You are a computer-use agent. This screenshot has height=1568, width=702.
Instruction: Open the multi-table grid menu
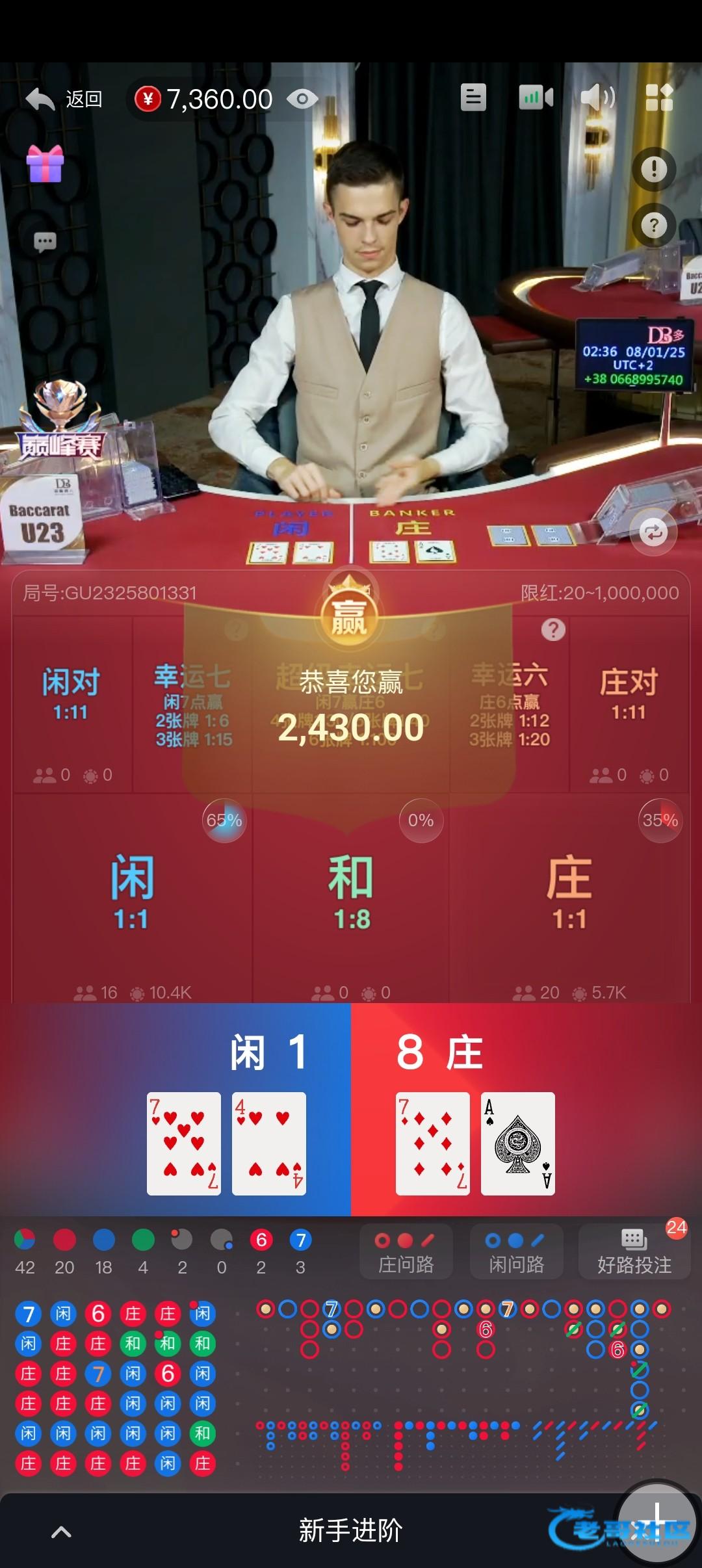[659, 98]
